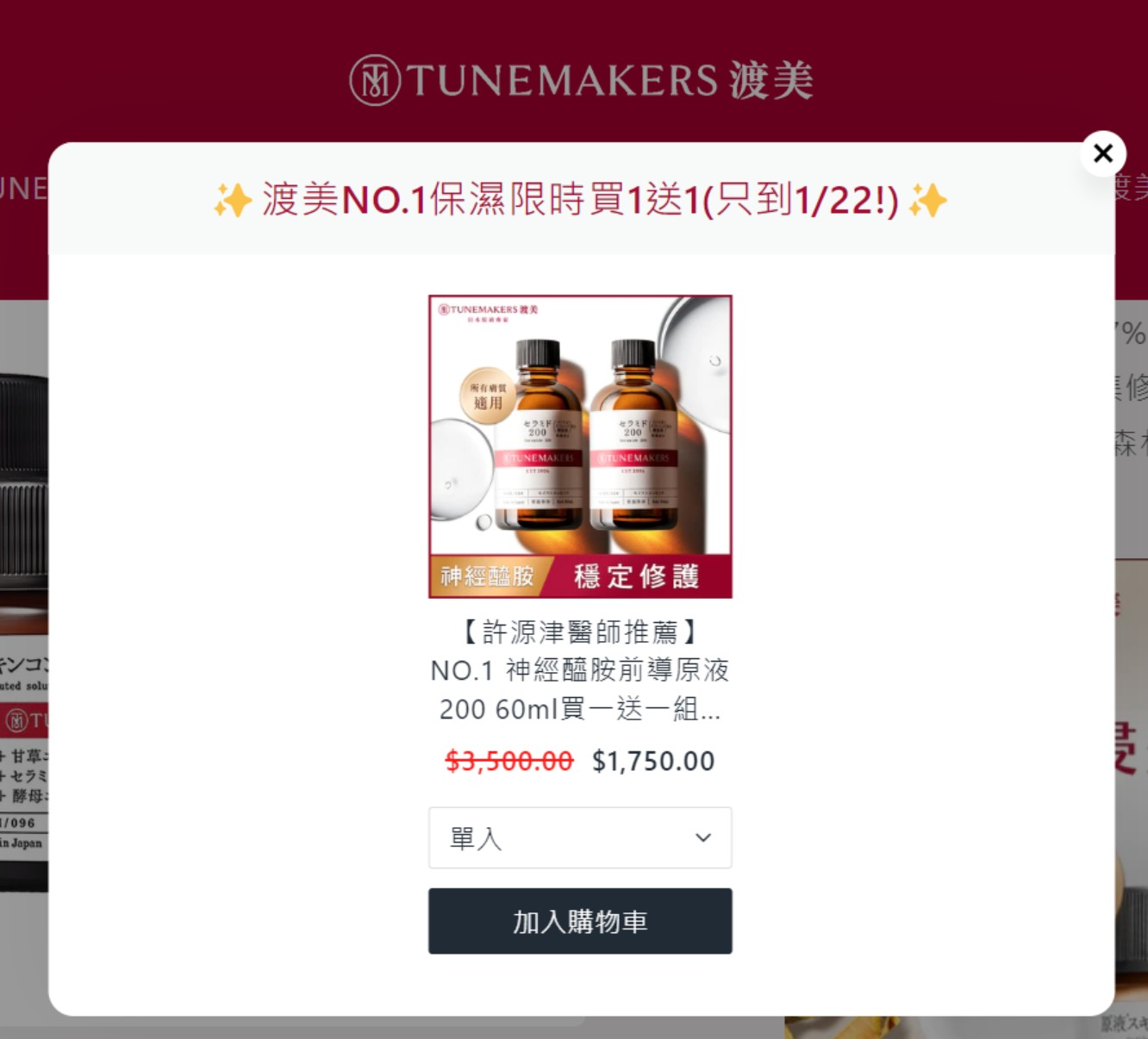Tap 加入購物車 to add to cart
1148x1039 pixels.
580,921
